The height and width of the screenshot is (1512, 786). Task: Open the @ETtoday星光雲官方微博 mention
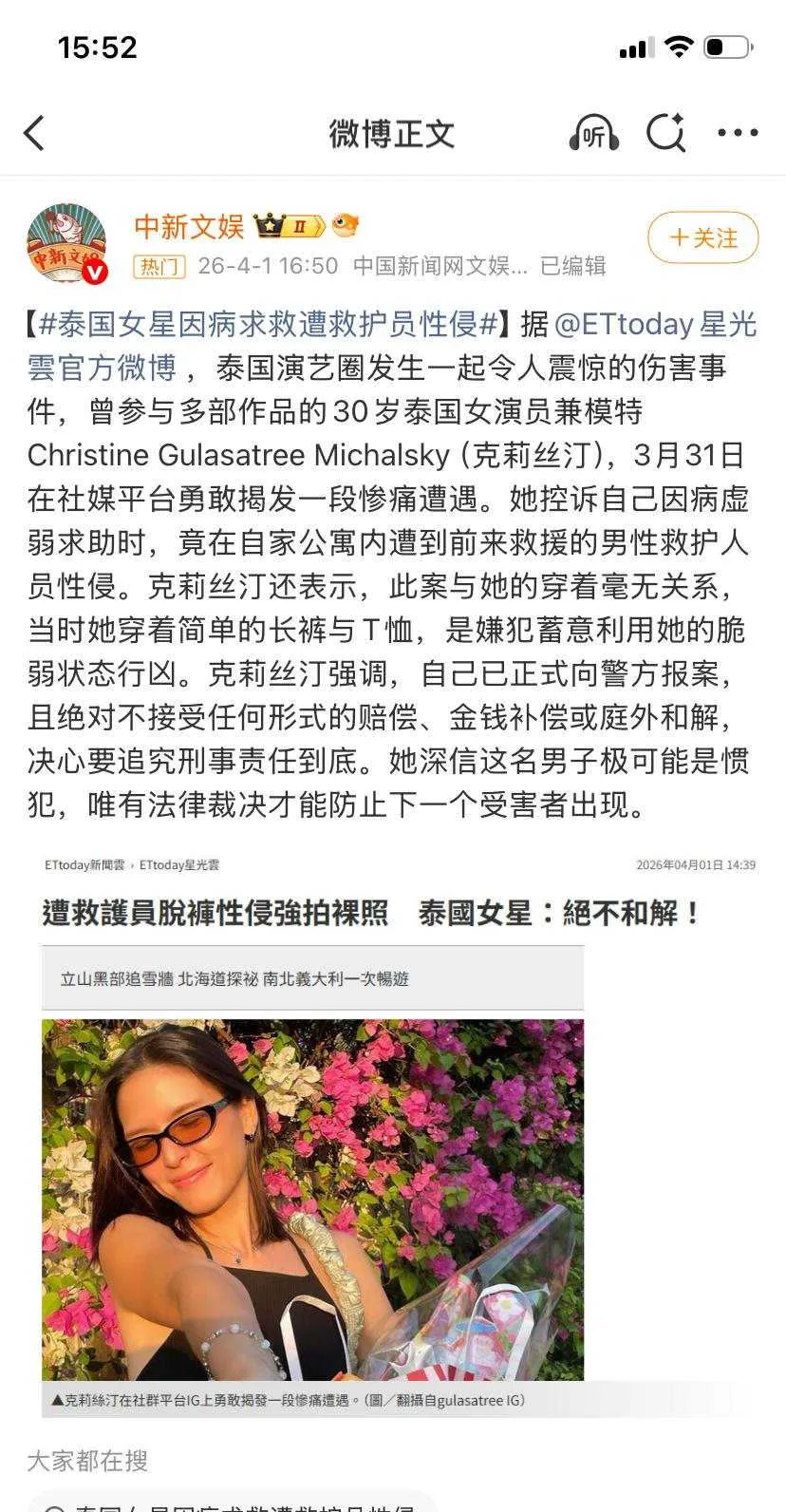point(392,346)
